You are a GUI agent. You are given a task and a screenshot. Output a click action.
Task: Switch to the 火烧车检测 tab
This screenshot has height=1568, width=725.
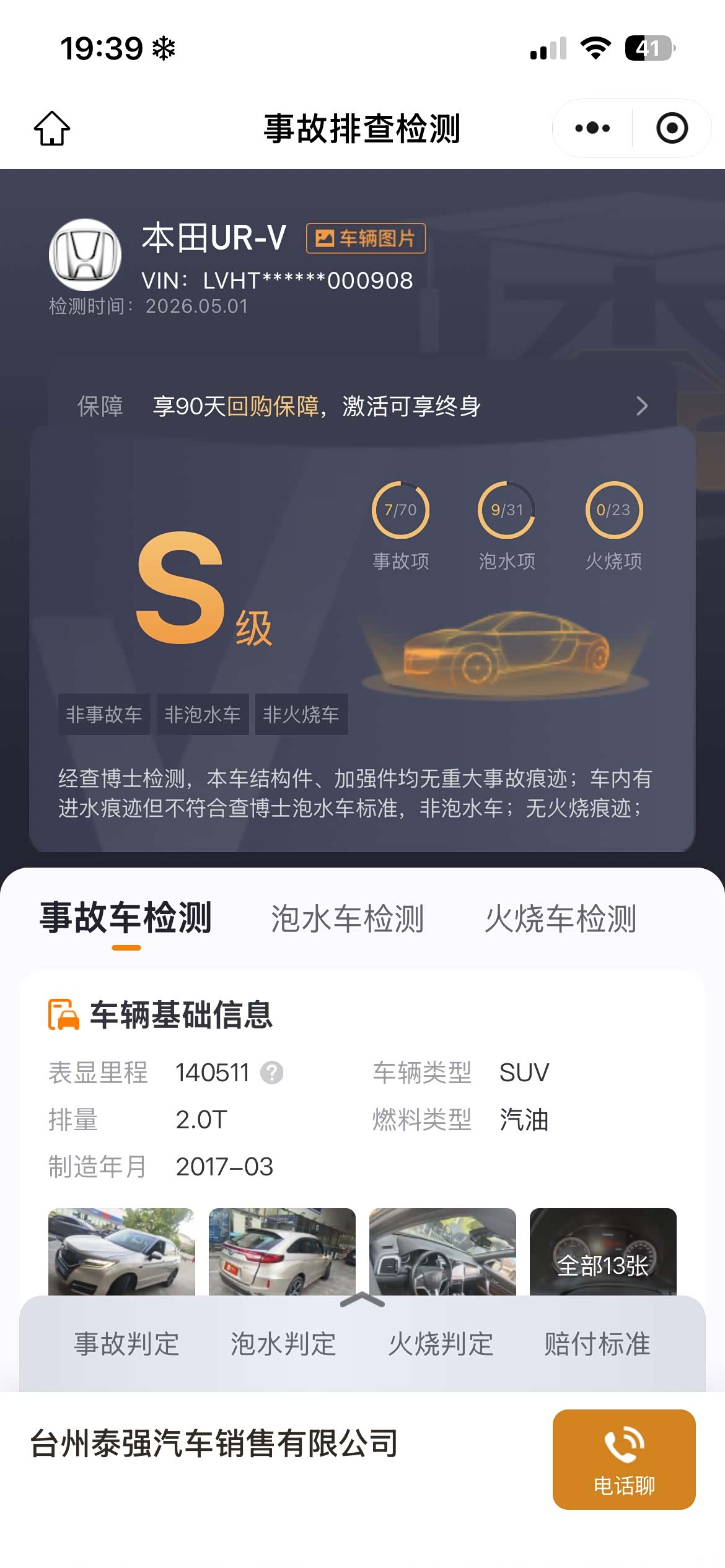561,918
